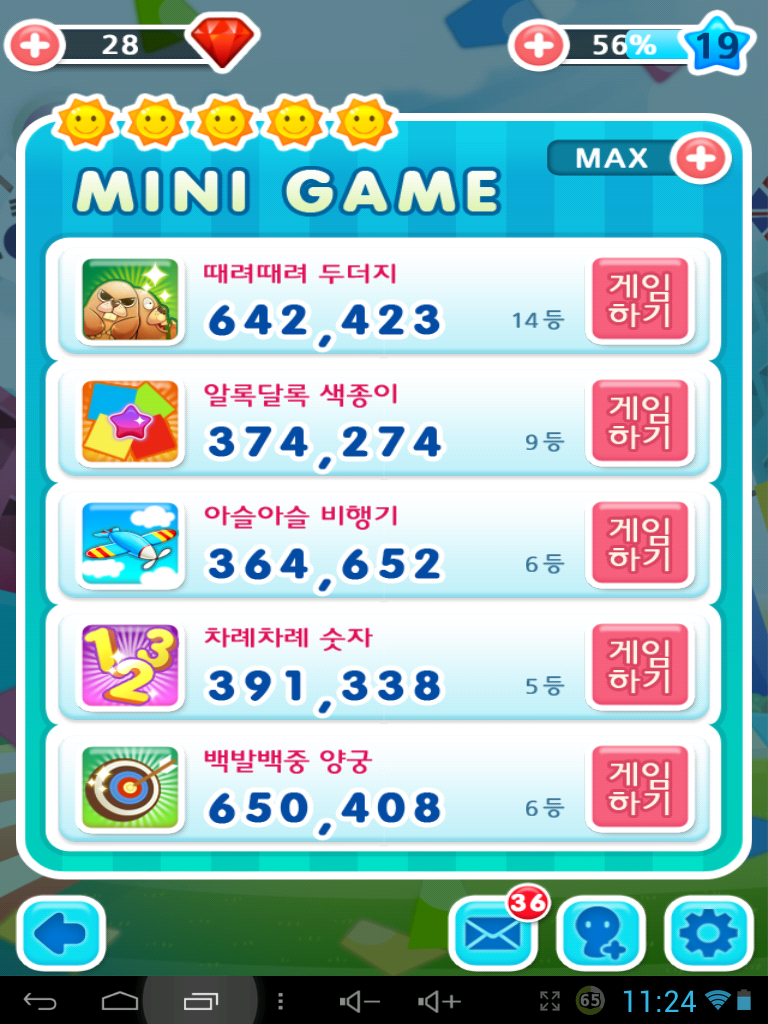Open the add friend button
Screen dimensions: 768x1024
(600, 934)
